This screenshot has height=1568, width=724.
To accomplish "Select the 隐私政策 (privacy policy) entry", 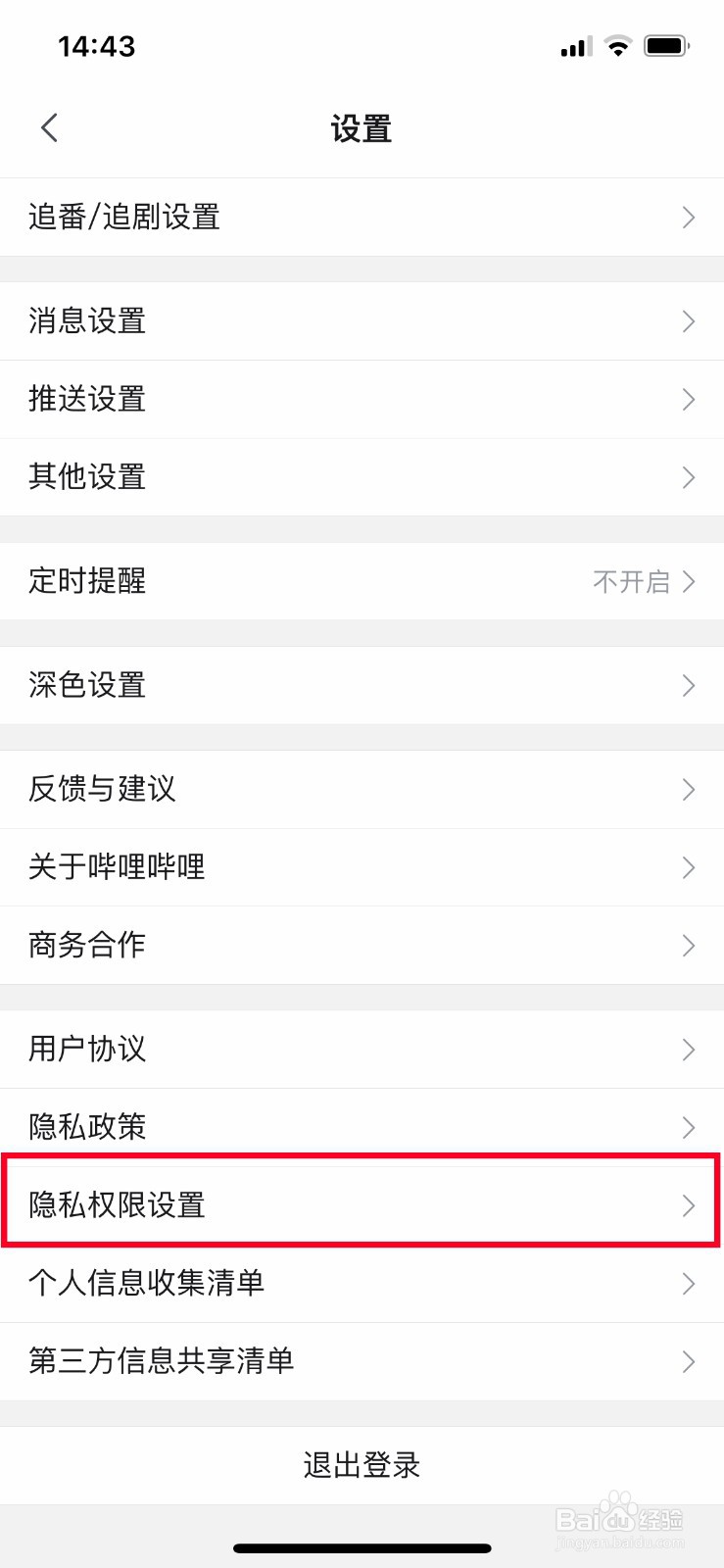I will click(x=87, y=1127).
